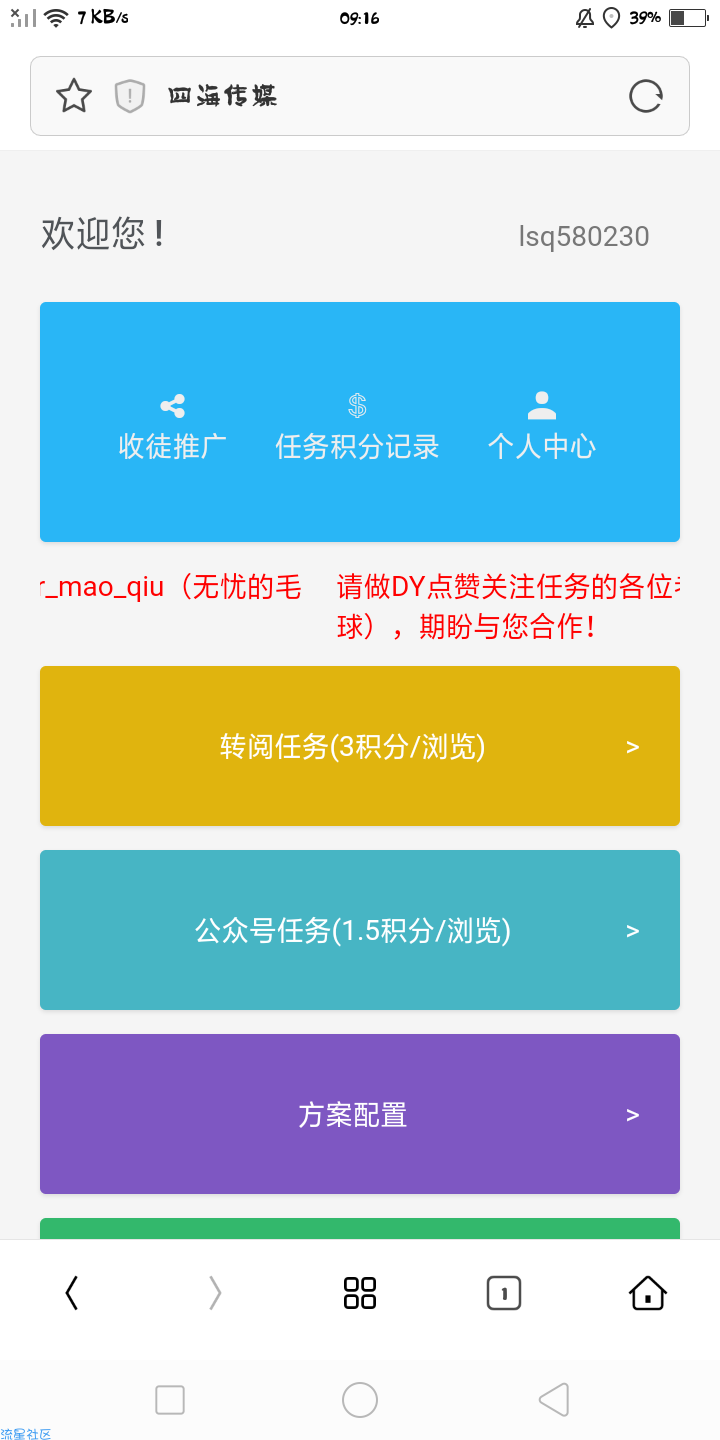Open 公众号任务 (1.5积分/浏览)
The height and width of the screenshot is (1440, 720).
[360, 930]
